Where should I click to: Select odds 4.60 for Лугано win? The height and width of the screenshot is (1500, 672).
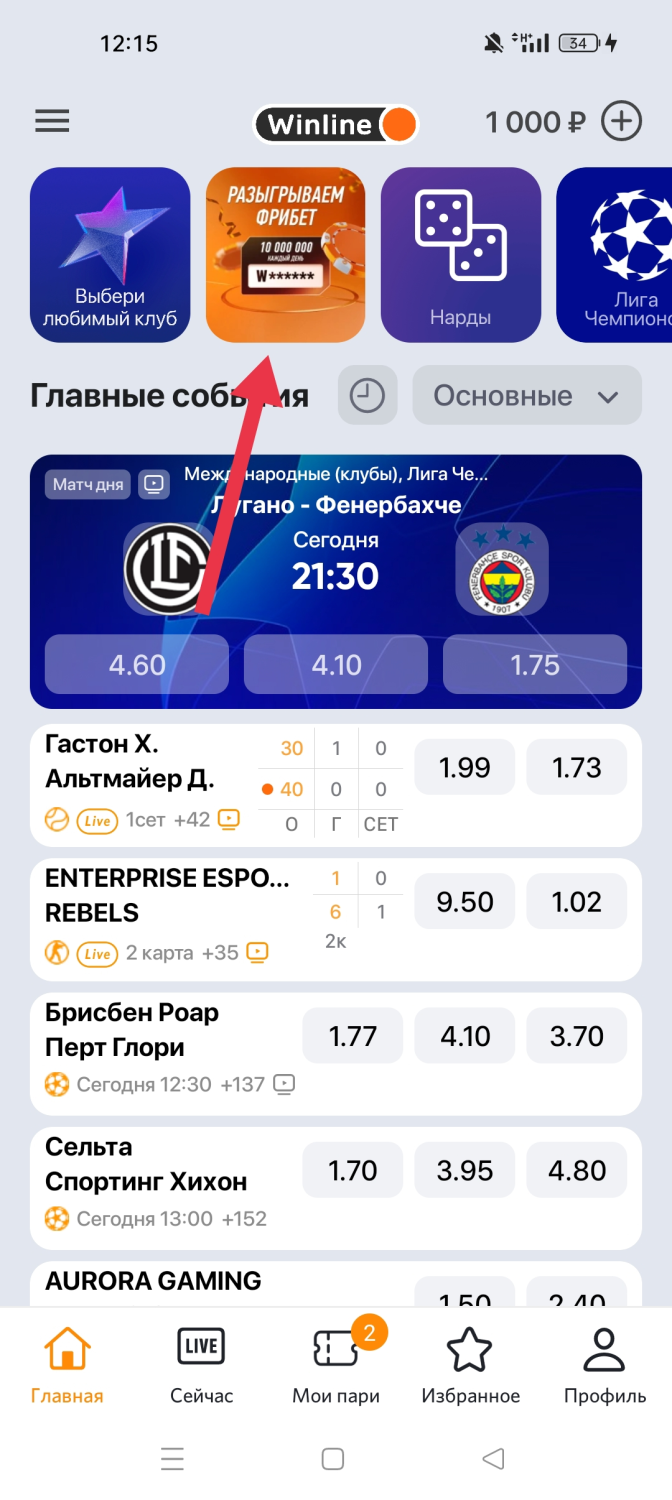(x=137, y=665)
